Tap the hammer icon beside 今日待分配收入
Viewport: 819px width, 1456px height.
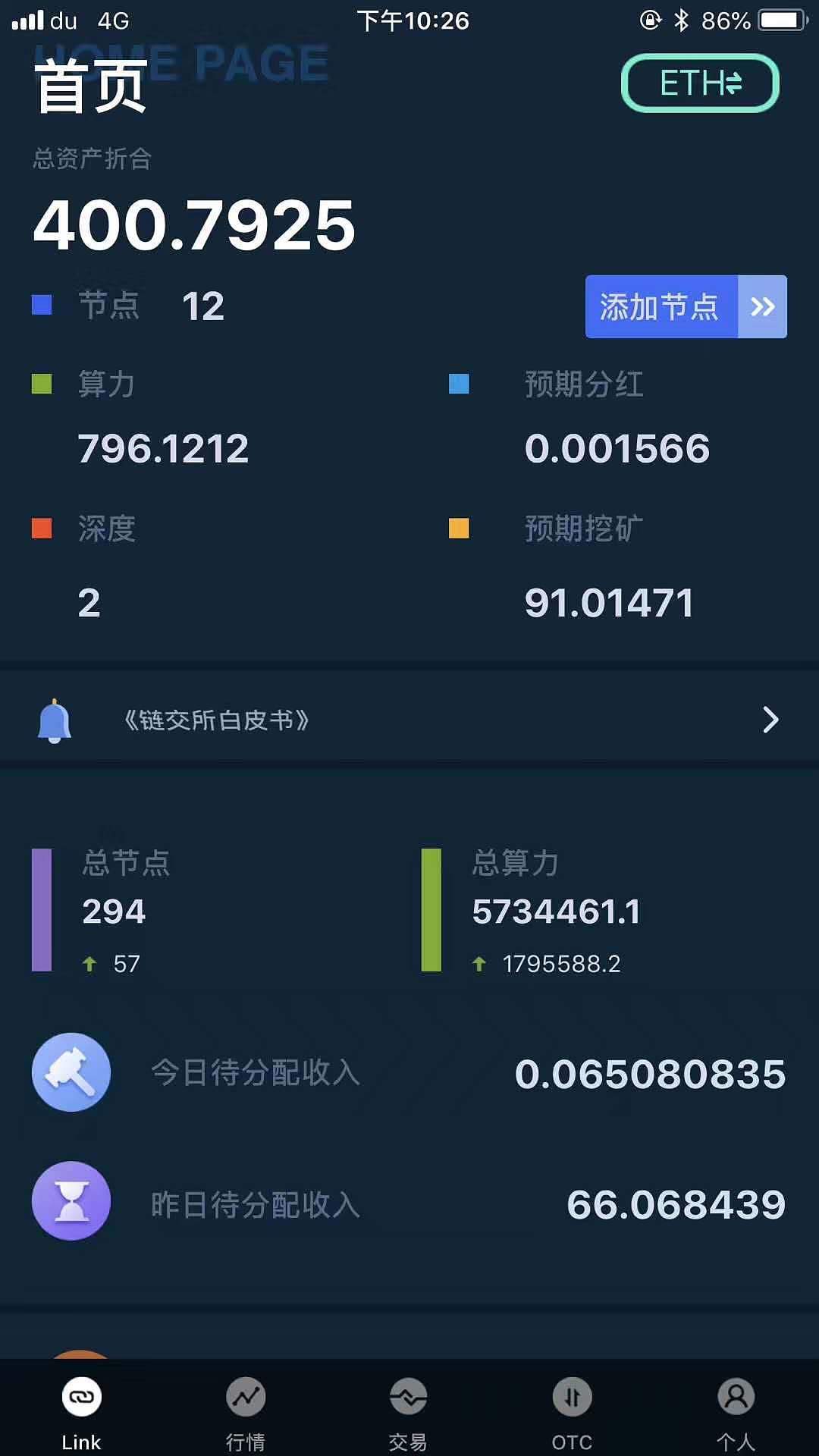click(x=71, y=1072)
